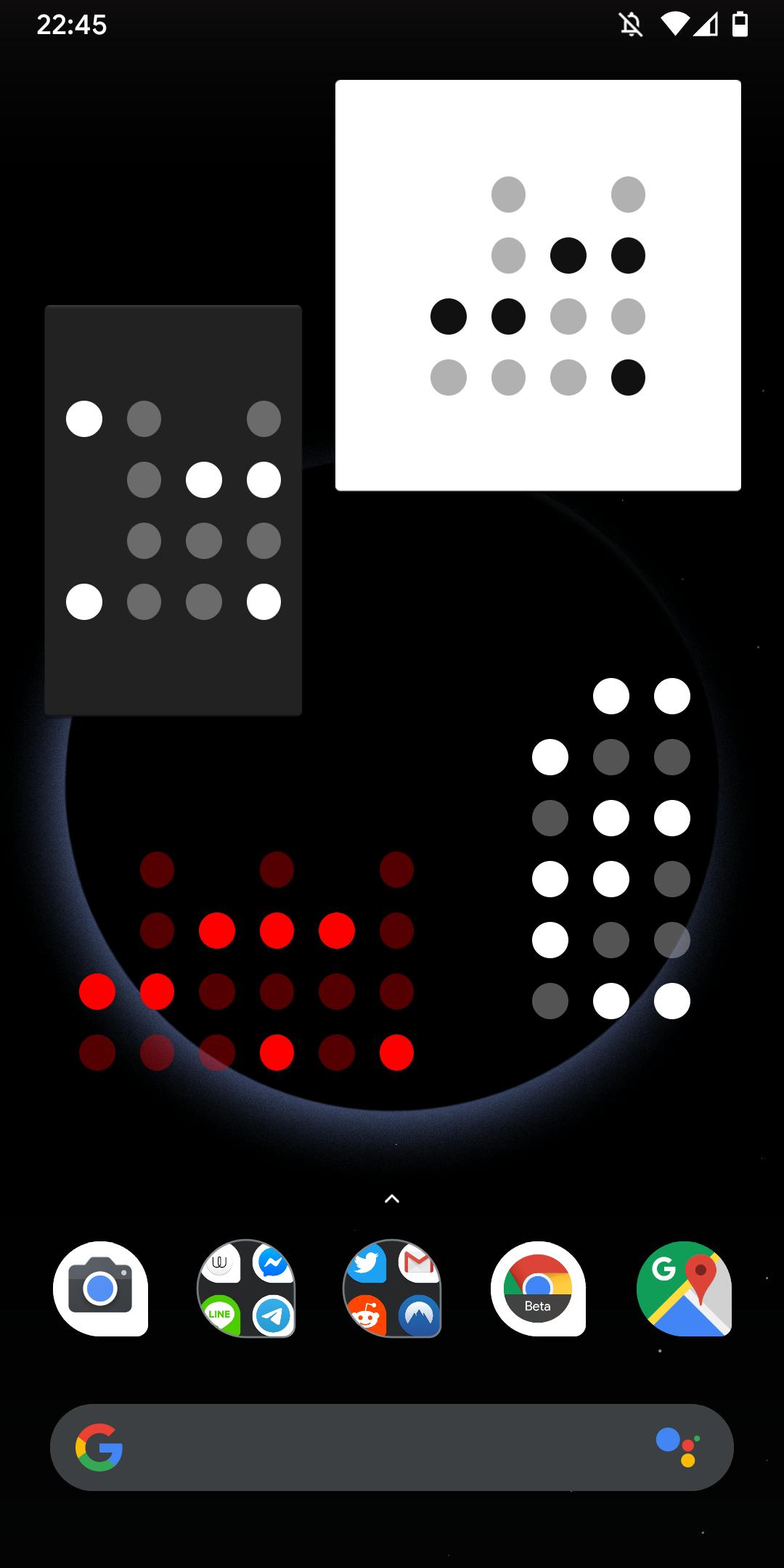Image resolution: width=784 pixels, height=1568 pixels.
Task: Open the Camera app
Action: (100, 1289)
